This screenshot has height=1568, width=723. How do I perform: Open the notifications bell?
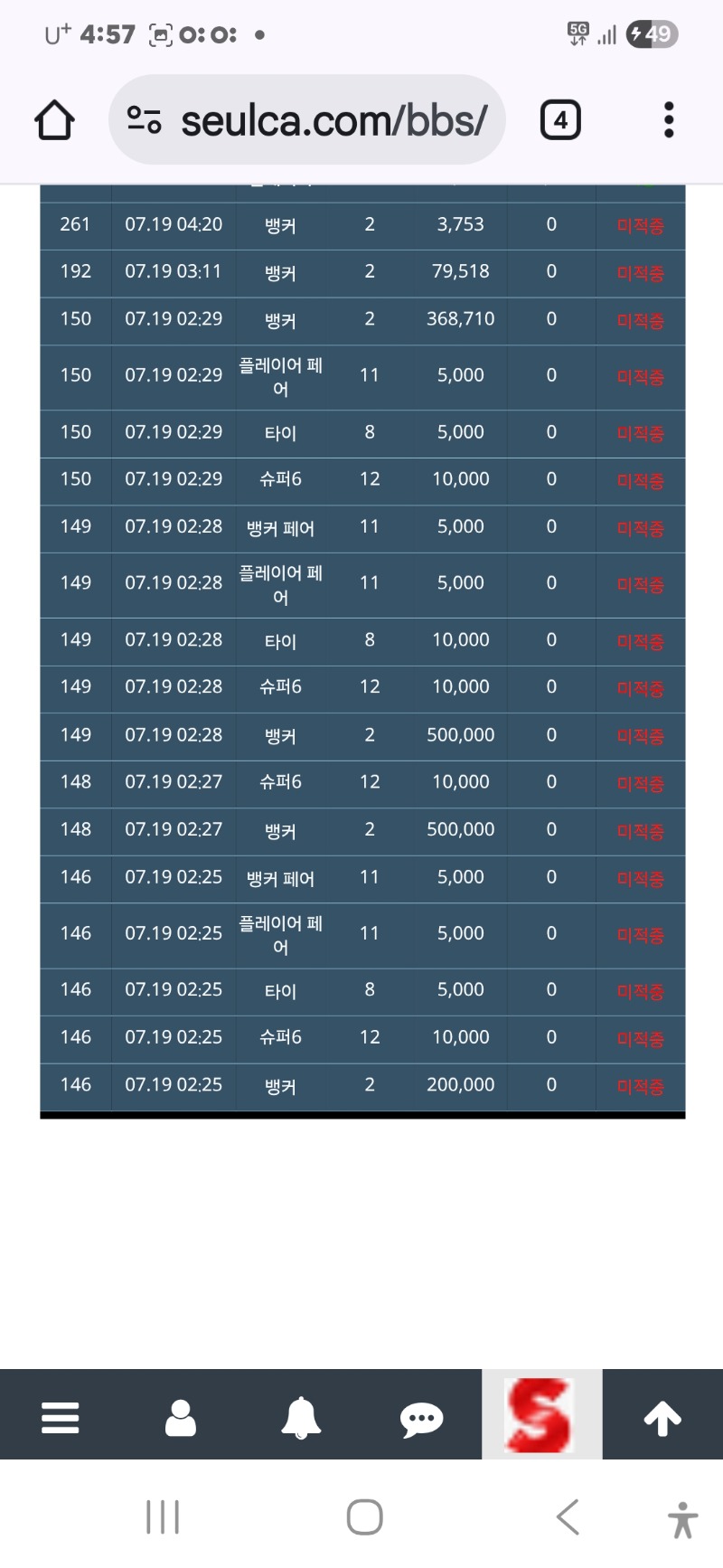pos(301,1417)
